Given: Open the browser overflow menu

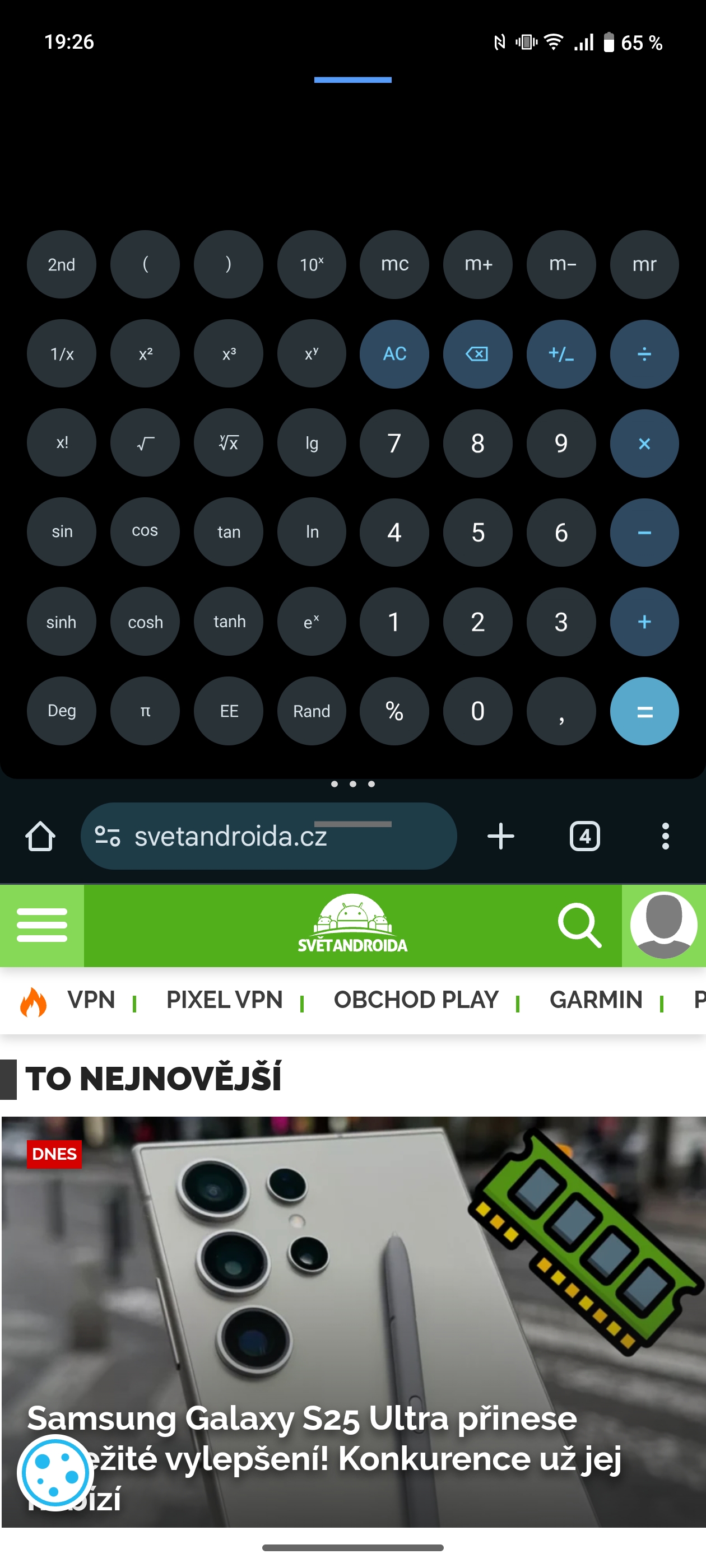Looking at the screenshot, I should [665, 836].
